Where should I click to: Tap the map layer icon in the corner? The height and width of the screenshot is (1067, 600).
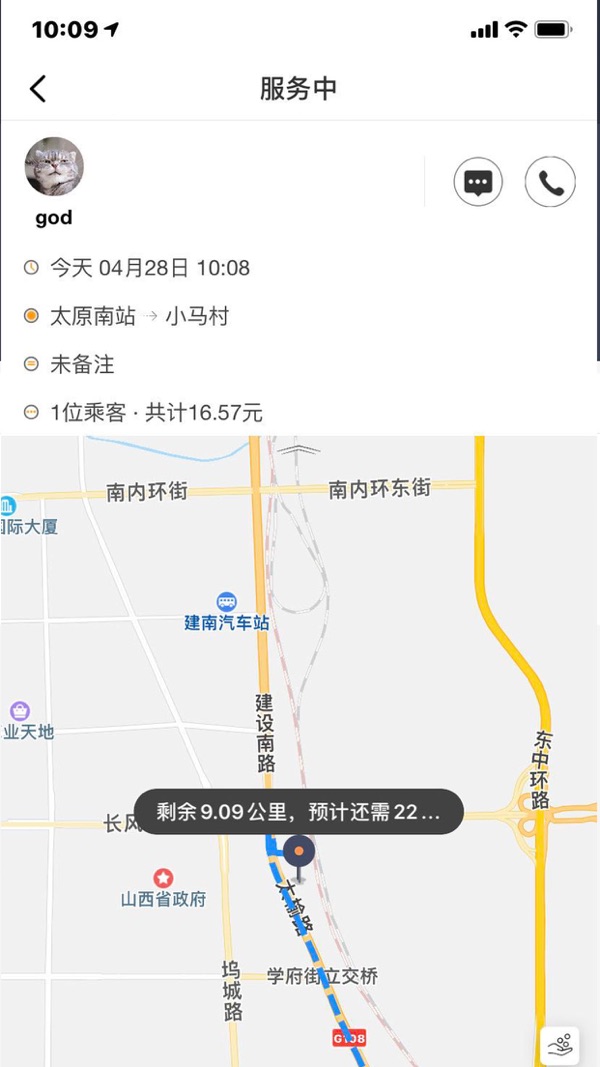[x=560, y=1045]
